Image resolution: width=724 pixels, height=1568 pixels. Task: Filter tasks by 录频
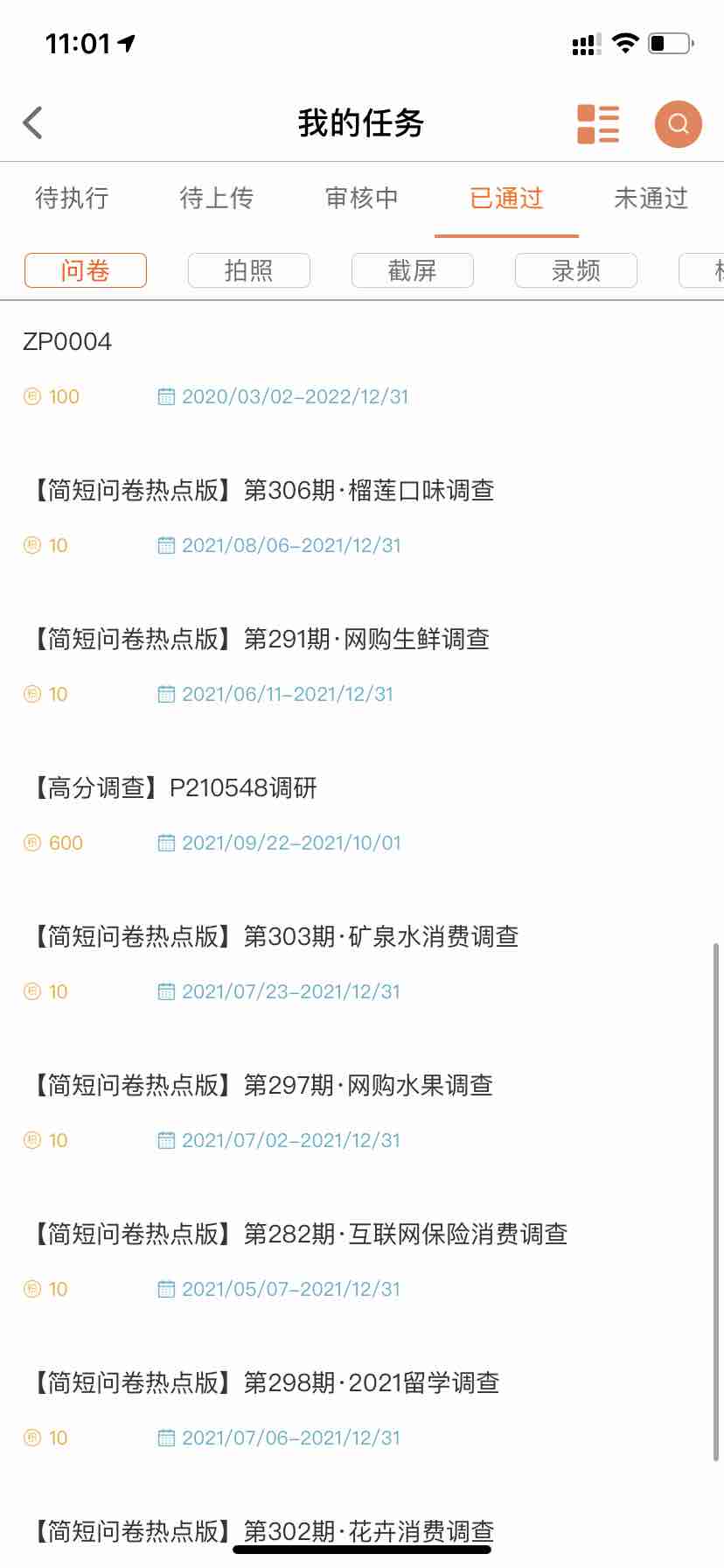(576, 270)
